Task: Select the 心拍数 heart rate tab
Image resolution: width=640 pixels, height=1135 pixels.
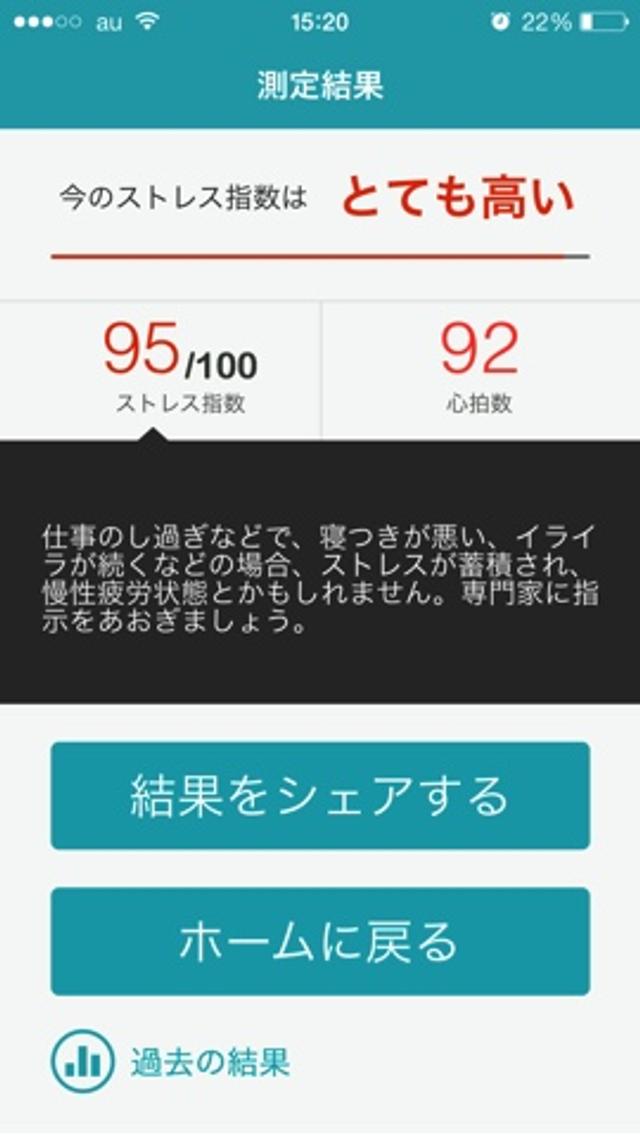Action: point(480,370)
